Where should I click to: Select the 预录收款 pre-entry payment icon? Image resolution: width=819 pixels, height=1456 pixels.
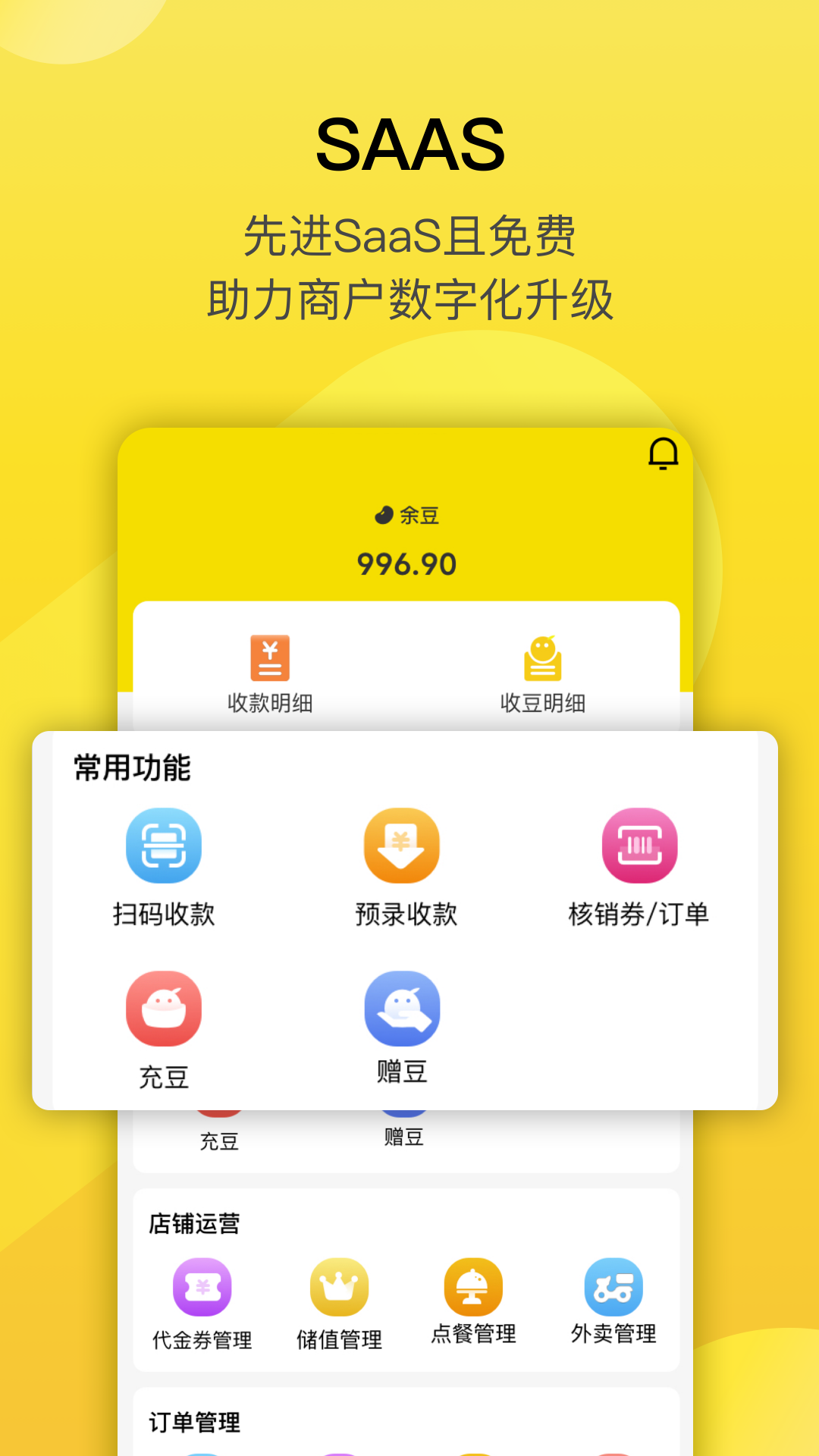[402, 847]
